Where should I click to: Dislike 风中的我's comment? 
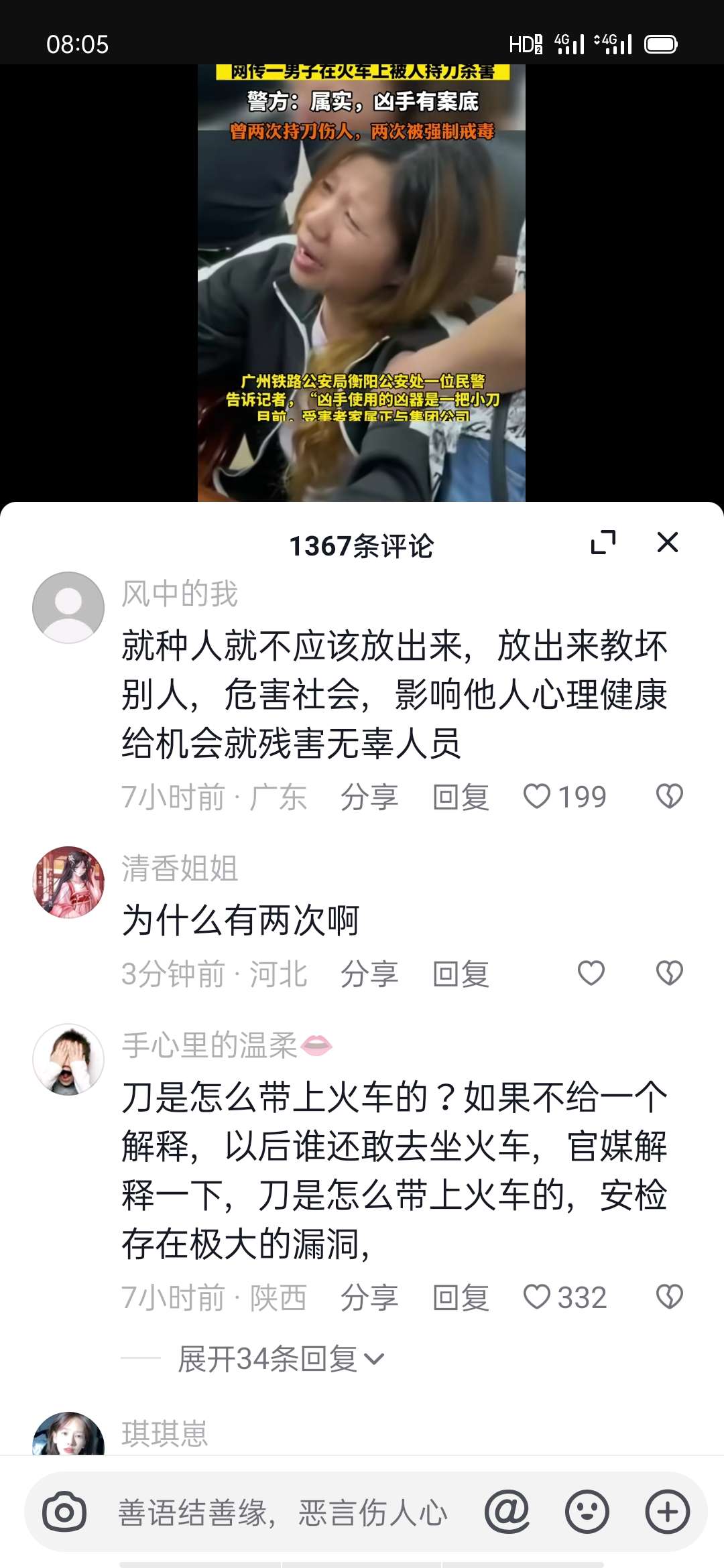click(669, 797)
